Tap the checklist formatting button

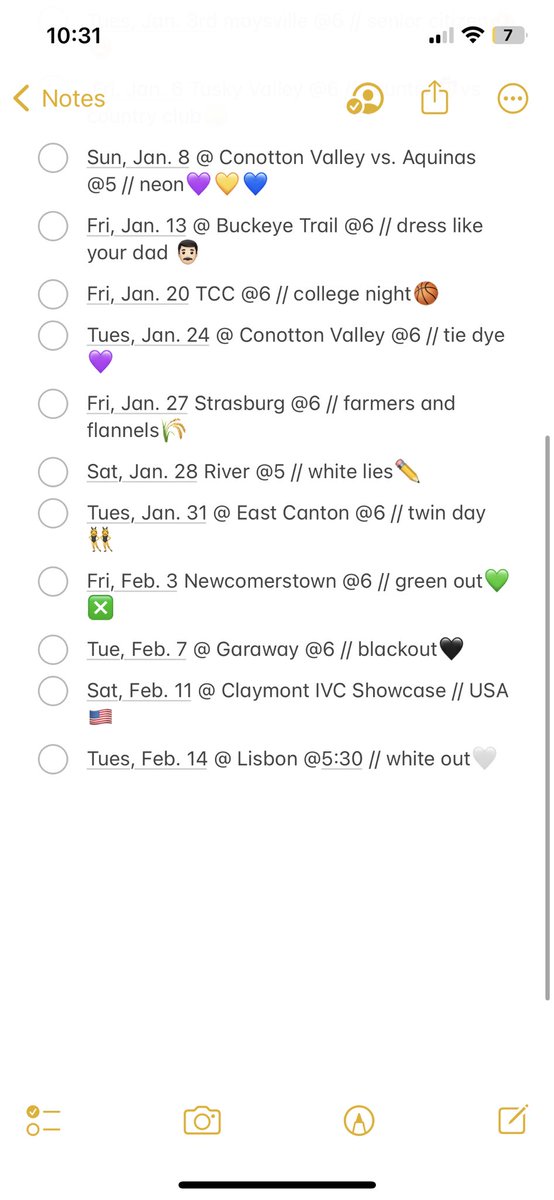44,1120
